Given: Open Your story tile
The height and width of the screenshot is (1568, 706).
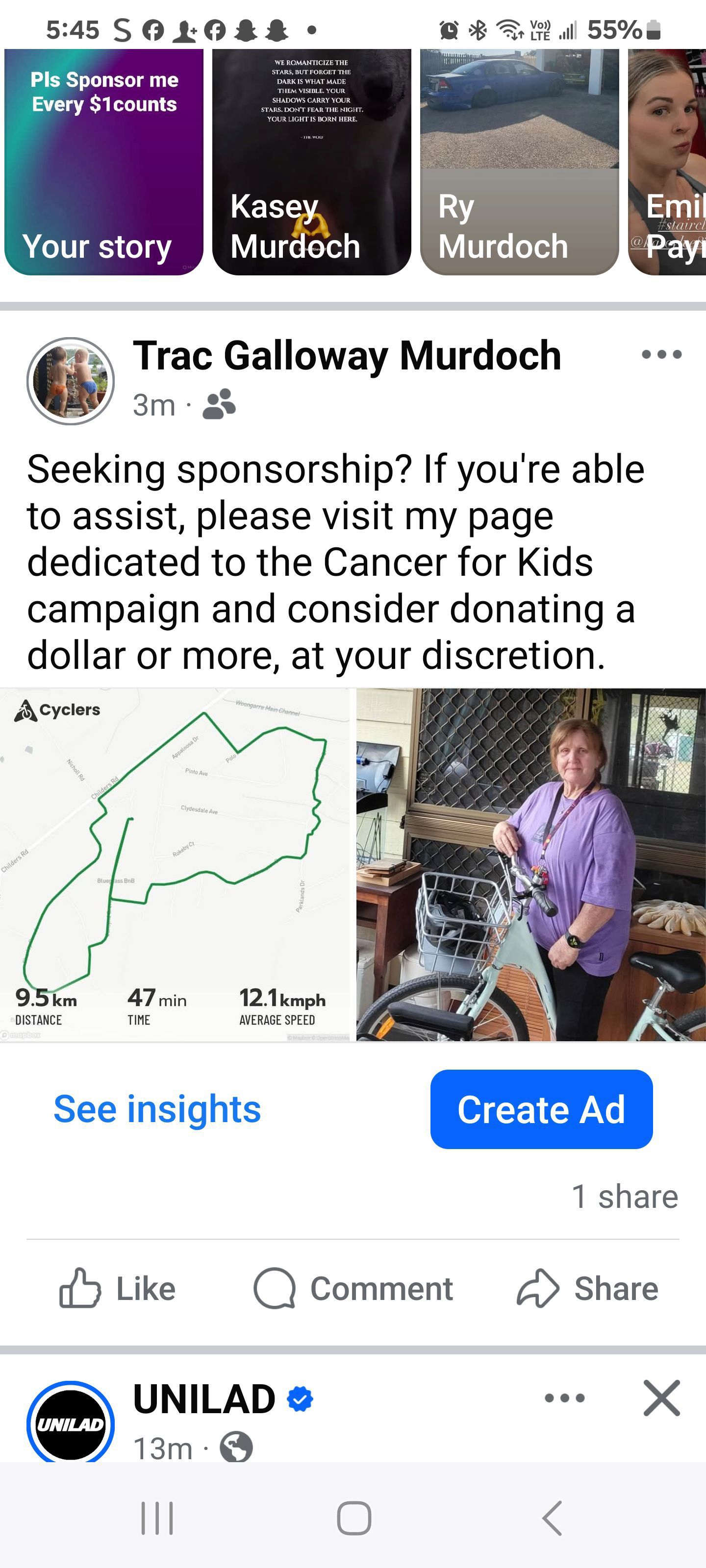Looking at the screenshot, I should [103, 162].
